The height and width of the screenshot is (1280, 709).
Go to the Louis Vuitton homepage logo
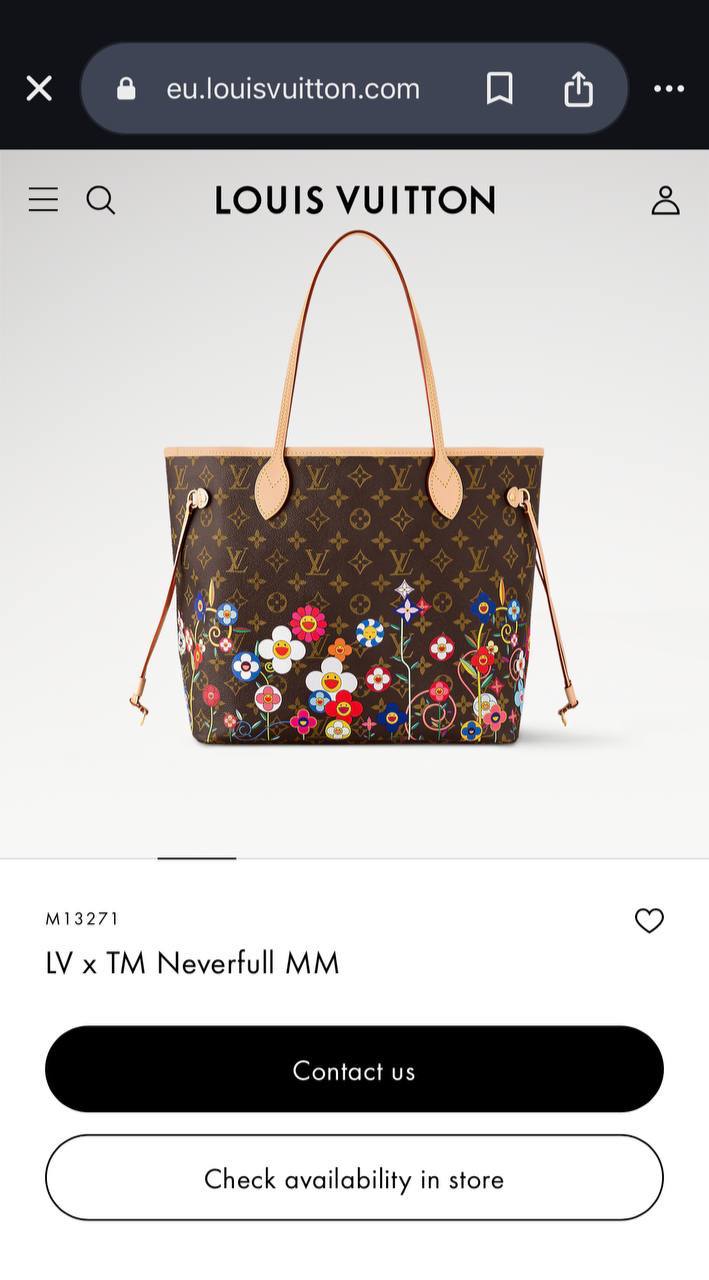[355, 200]
